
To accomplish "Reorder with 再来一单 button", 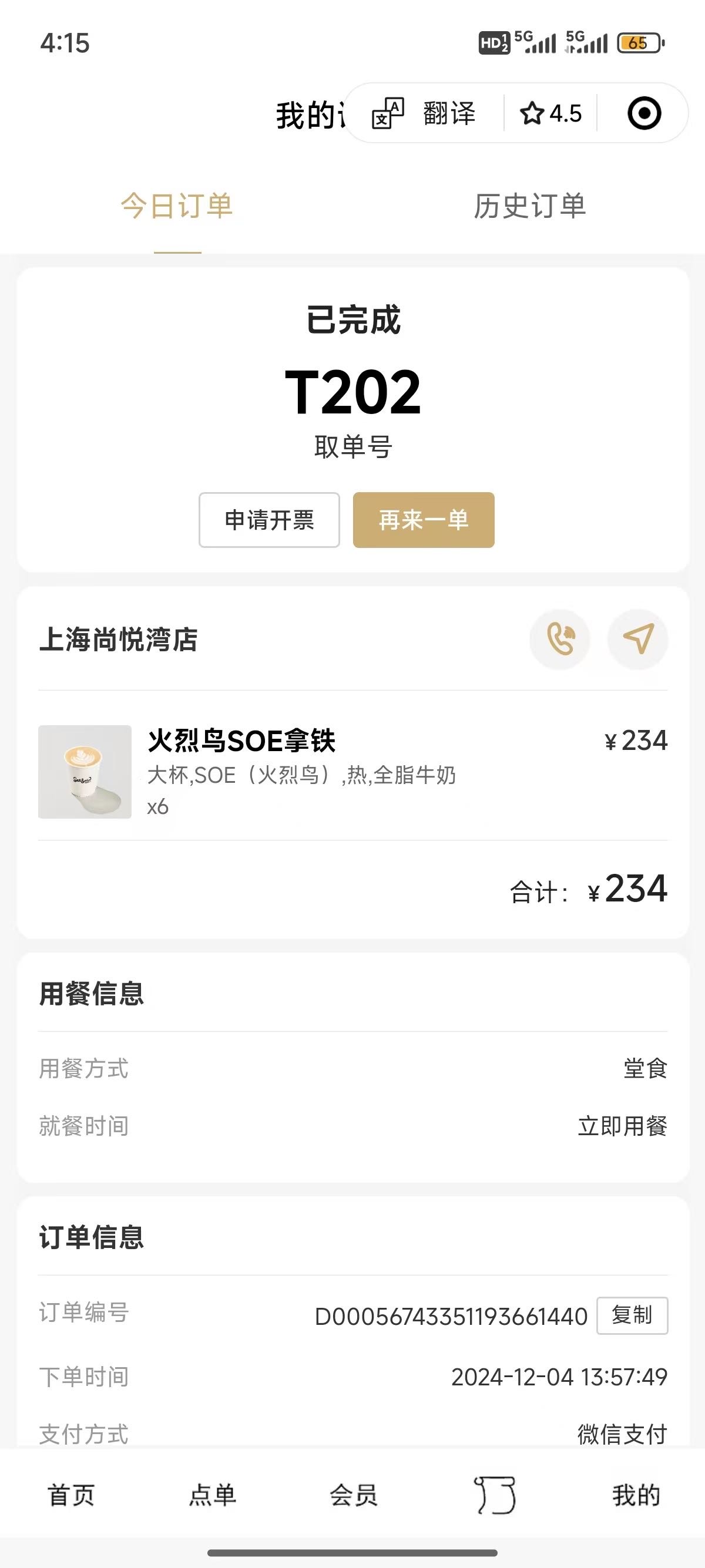I will tap(424, 520).
